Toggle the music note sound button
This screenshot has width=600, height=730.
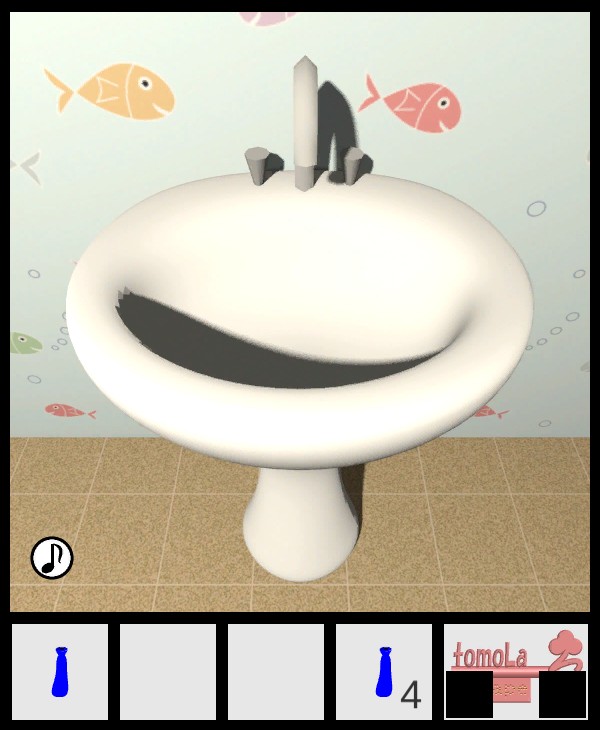pos(52,558)
